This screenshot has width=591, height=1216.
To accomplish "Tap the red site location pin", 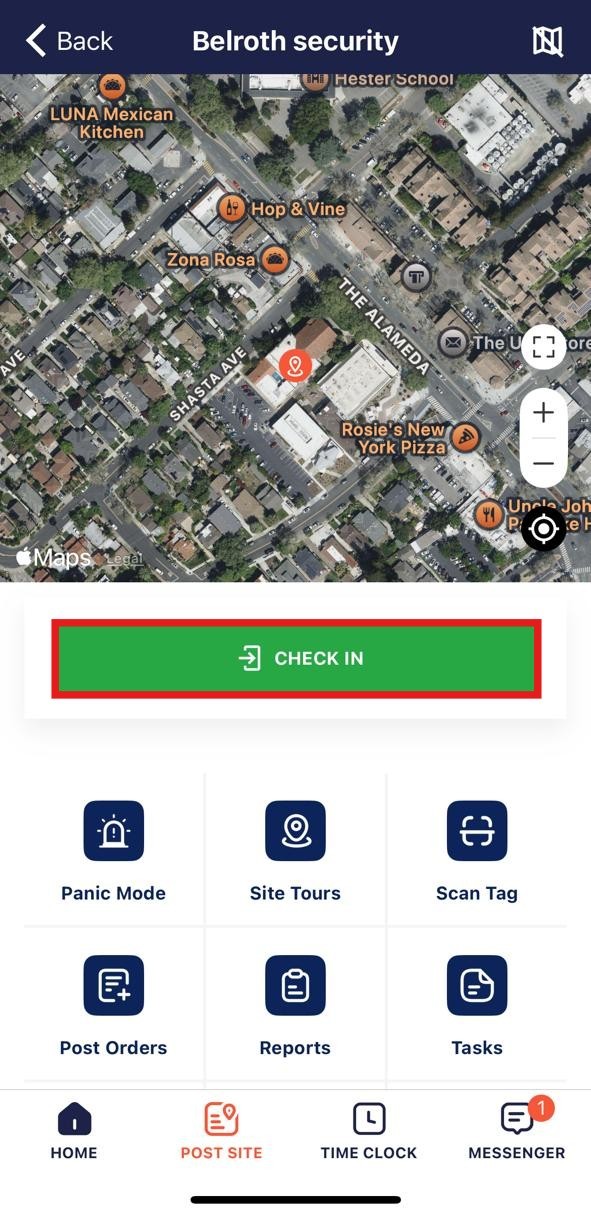I will pos(294,366).
